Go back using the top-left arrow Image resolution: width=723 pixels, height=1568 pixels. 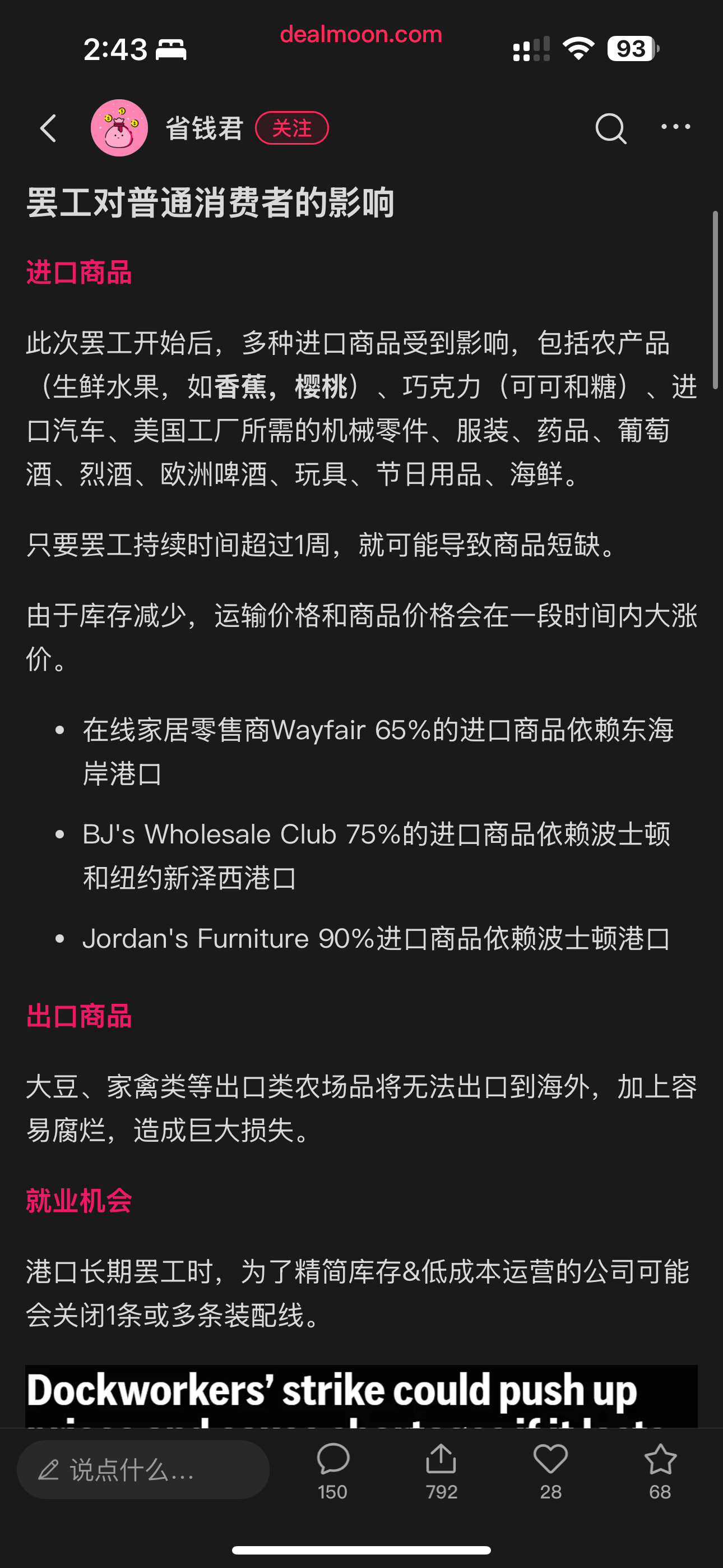[x=48, y=128]
